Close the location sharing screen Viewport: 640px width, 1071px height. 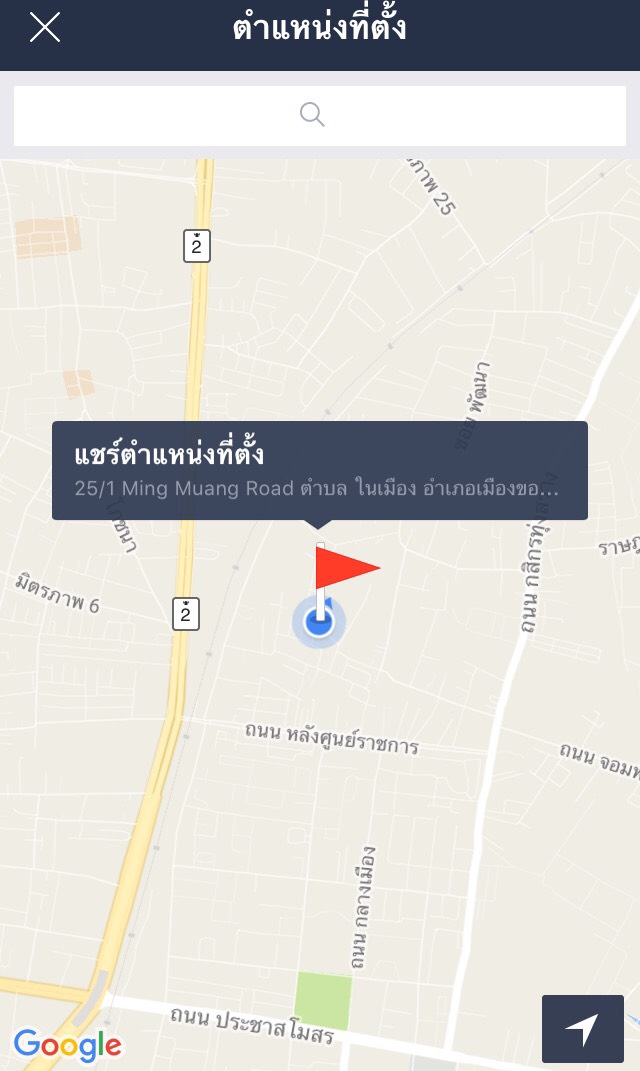coord(45,27)
